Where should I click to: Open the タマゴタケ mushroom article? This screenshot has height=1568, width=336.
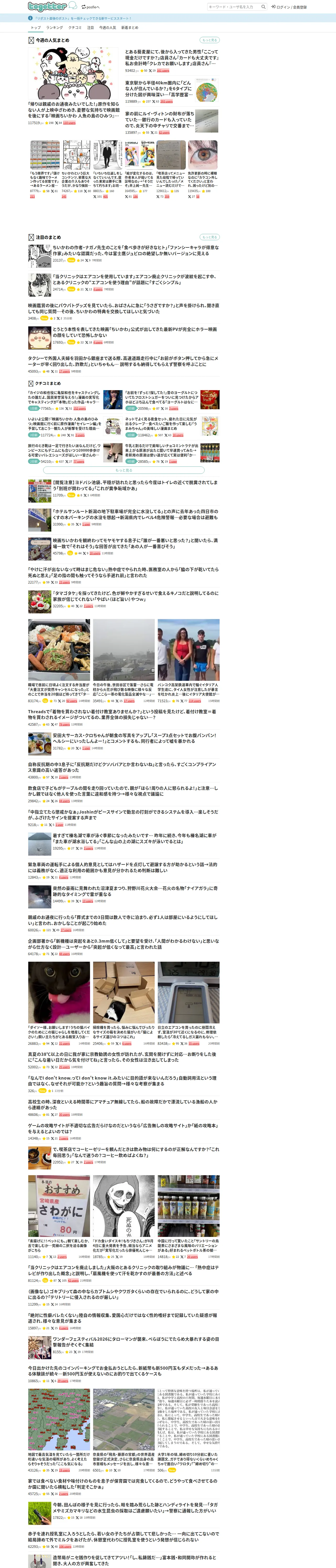pos(135,596)
